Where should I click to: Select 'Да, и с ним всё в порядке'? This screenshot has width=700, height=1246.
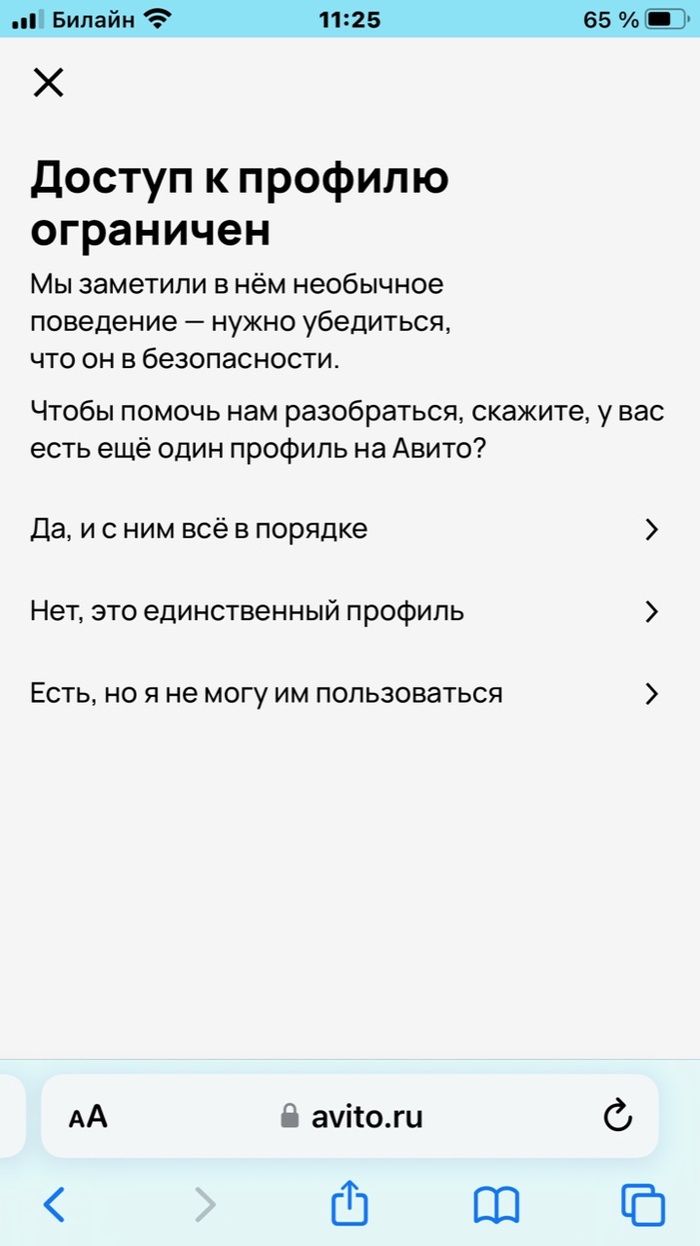[345, 529]
